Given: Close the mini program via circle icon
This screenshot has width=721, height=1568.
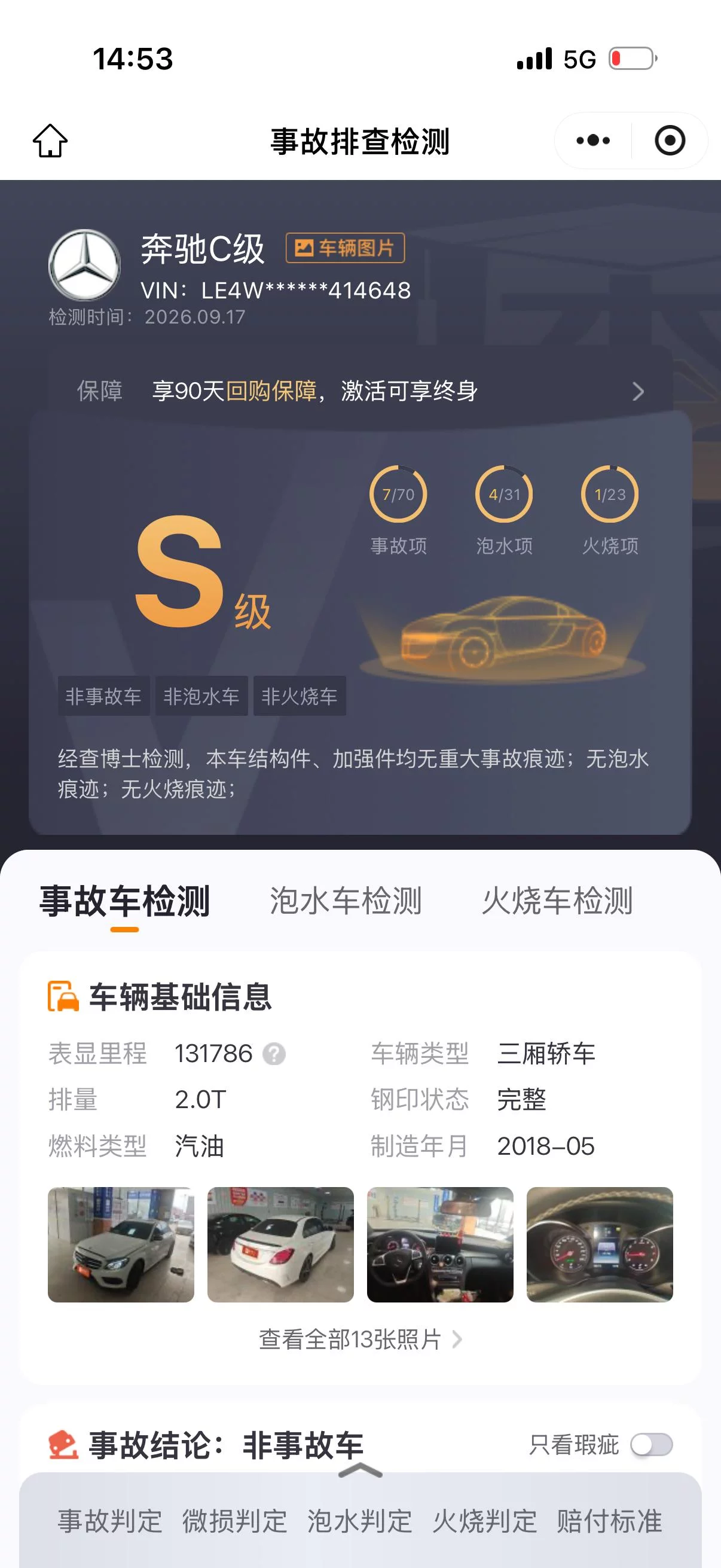Looking at the screenshot, I should (670, 141).
